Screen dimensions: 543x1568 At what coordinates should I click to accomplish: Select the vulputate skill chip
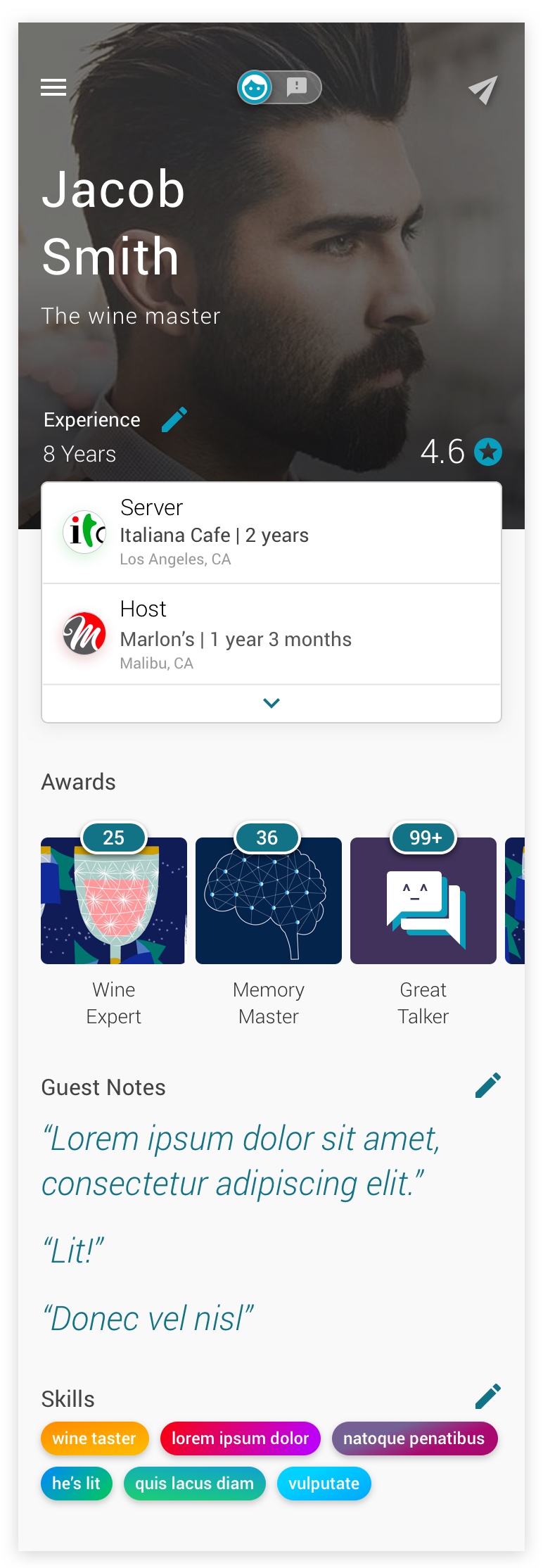[324, 1484]
